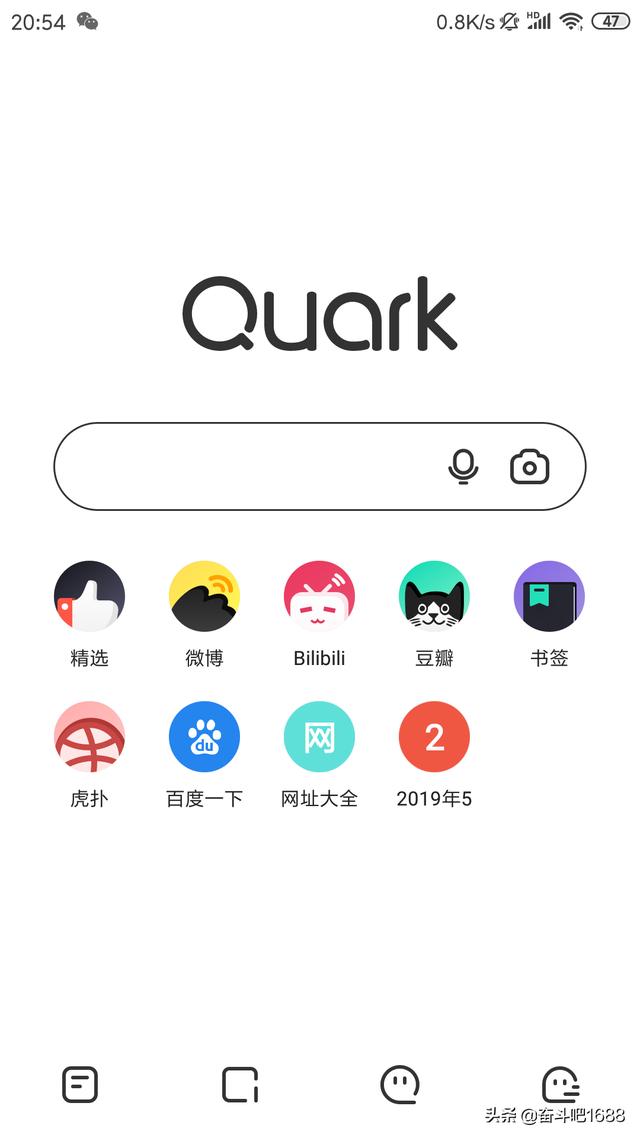Open the 虎扑 shortcut
The image size is (640, 1138).
89,737
